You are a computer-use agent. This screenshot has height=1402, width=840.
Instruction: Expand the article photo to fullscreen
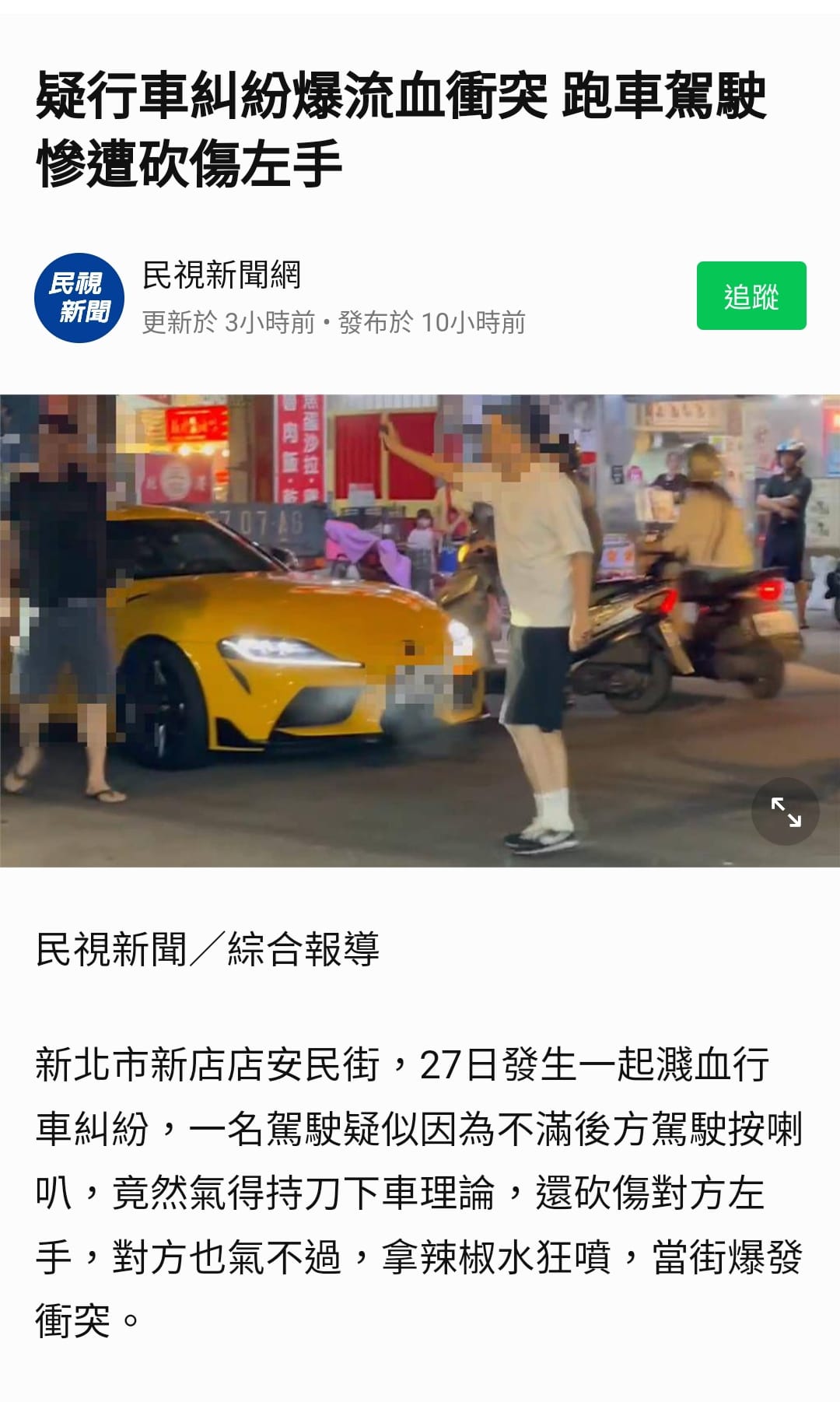coord(785,811)
